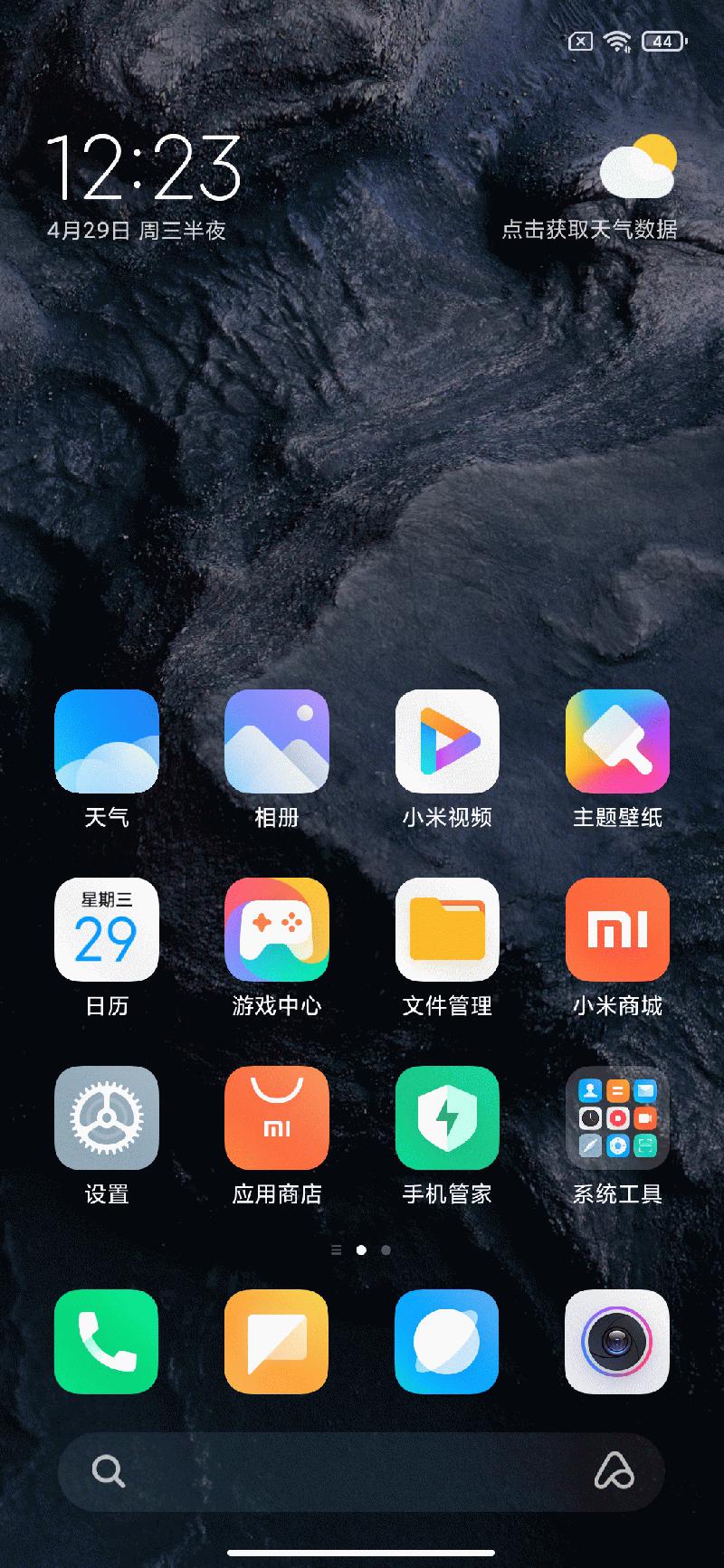This screenshot has height=1568, width=724.
Task: Open the 系统工具 folder
Action: pyautogui.click(x=617, y=1117)
